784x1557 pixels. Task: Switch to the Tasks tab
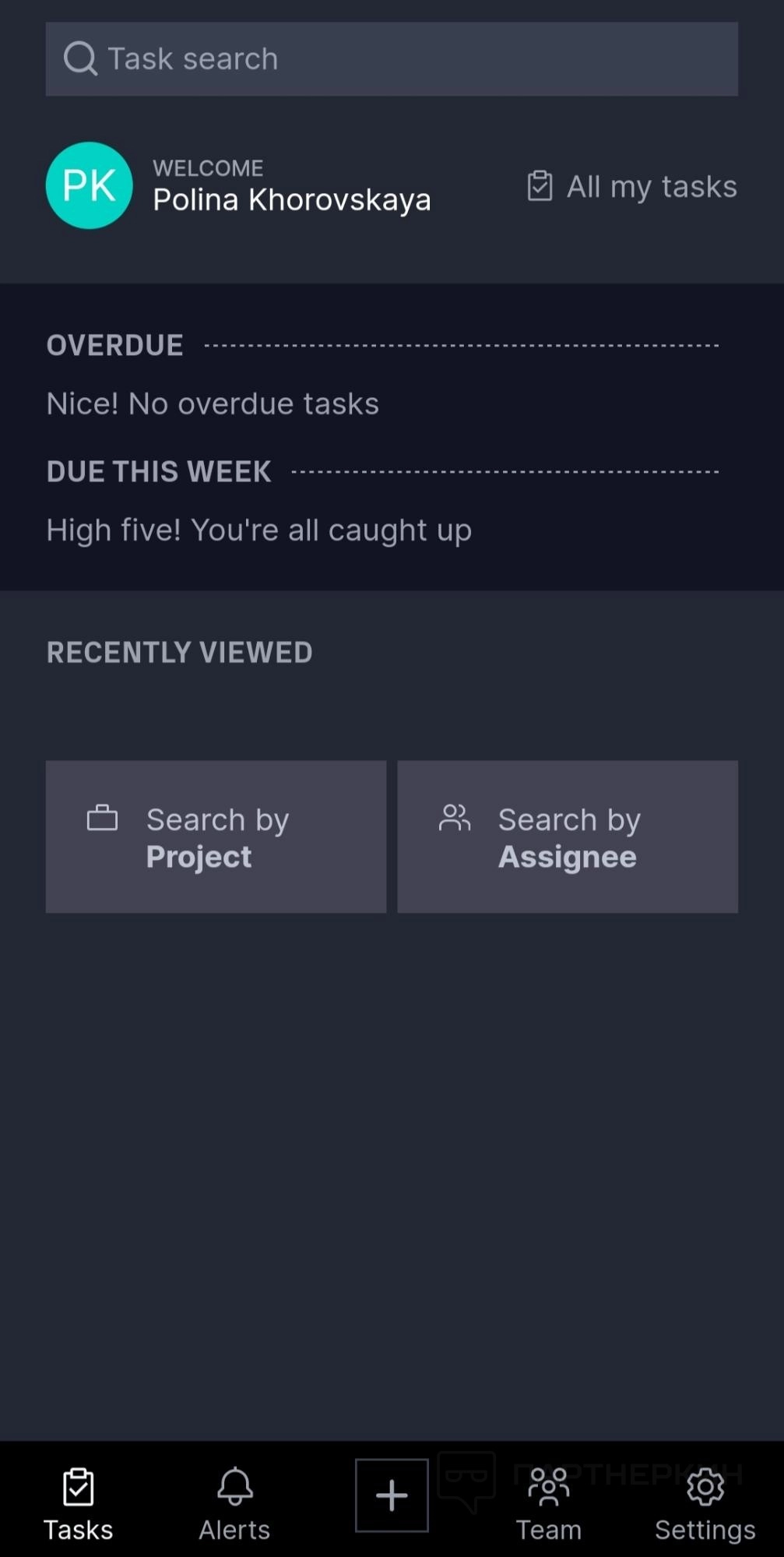click(x=79, y=1503)
